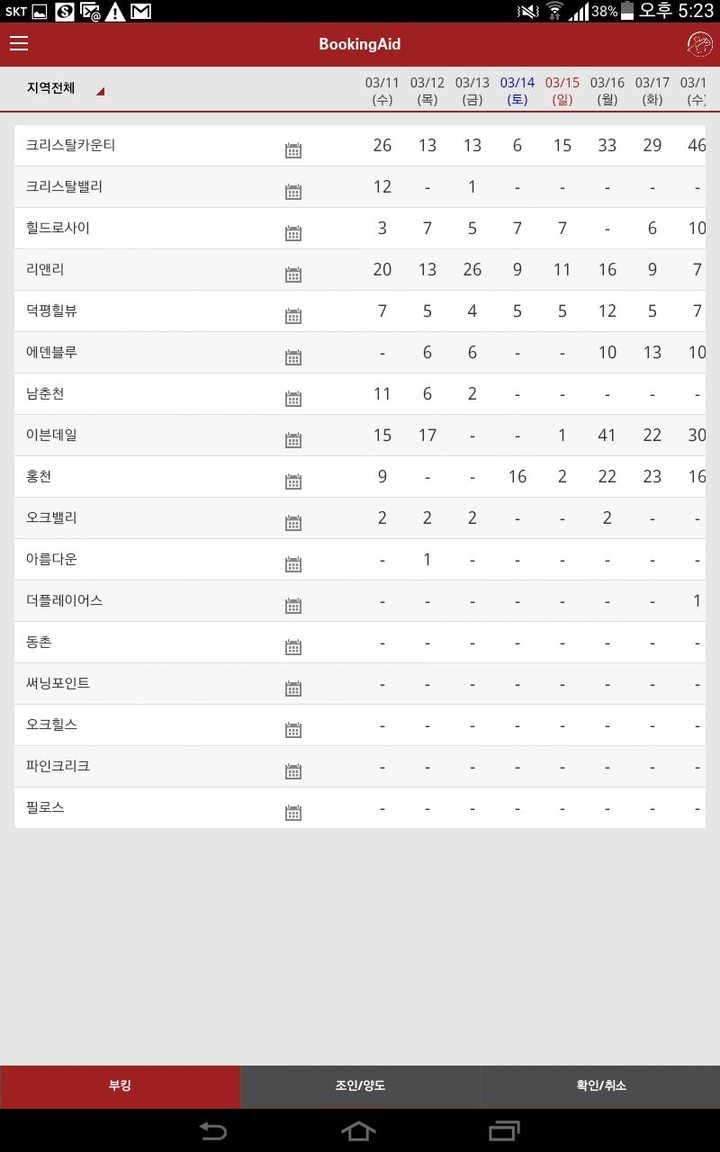The image size is (720, 1152).
Task: Open the hamburger navigation menu
Action: coord(18,44)
